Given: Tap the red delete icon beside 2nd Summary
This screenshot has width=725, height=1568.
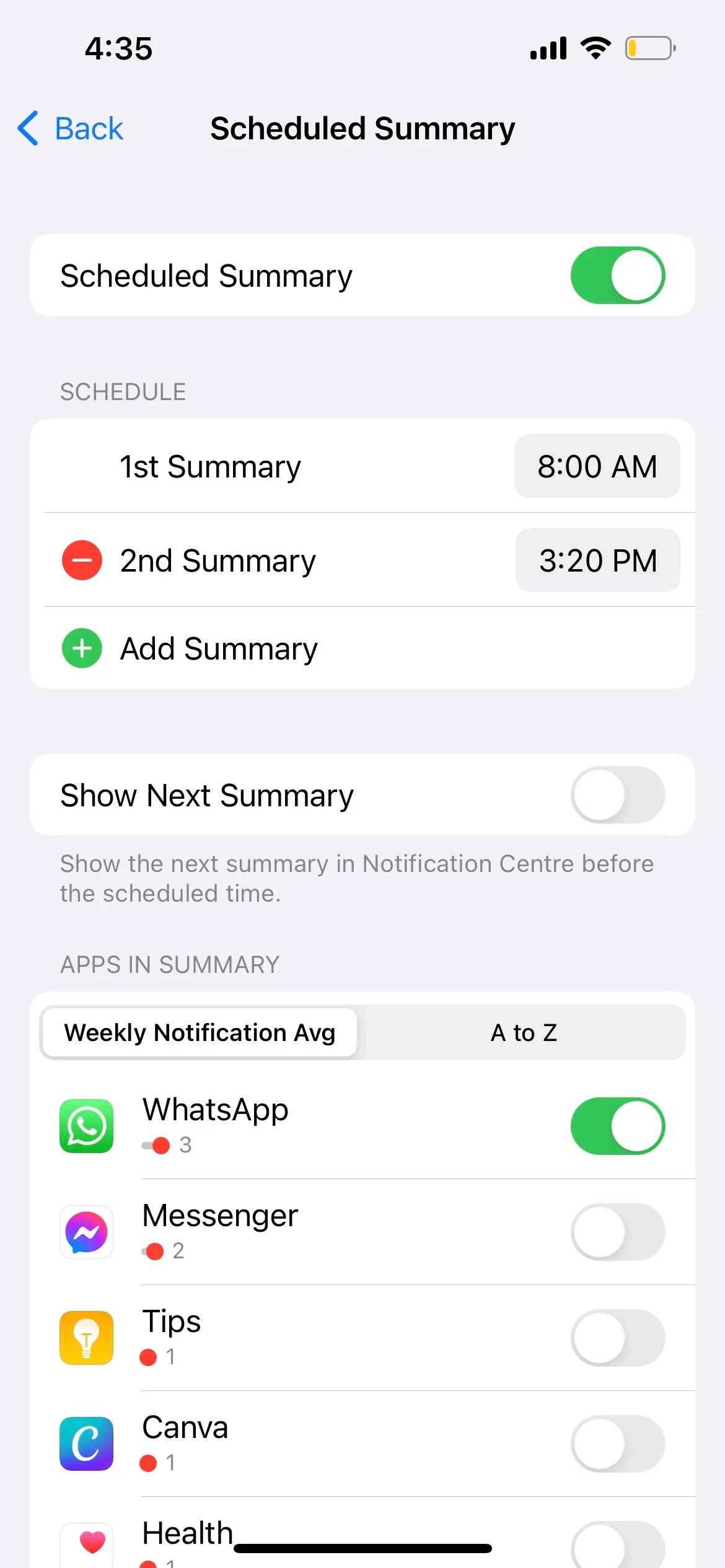Looking at the screenshot, I should click(x=81, y=560).
